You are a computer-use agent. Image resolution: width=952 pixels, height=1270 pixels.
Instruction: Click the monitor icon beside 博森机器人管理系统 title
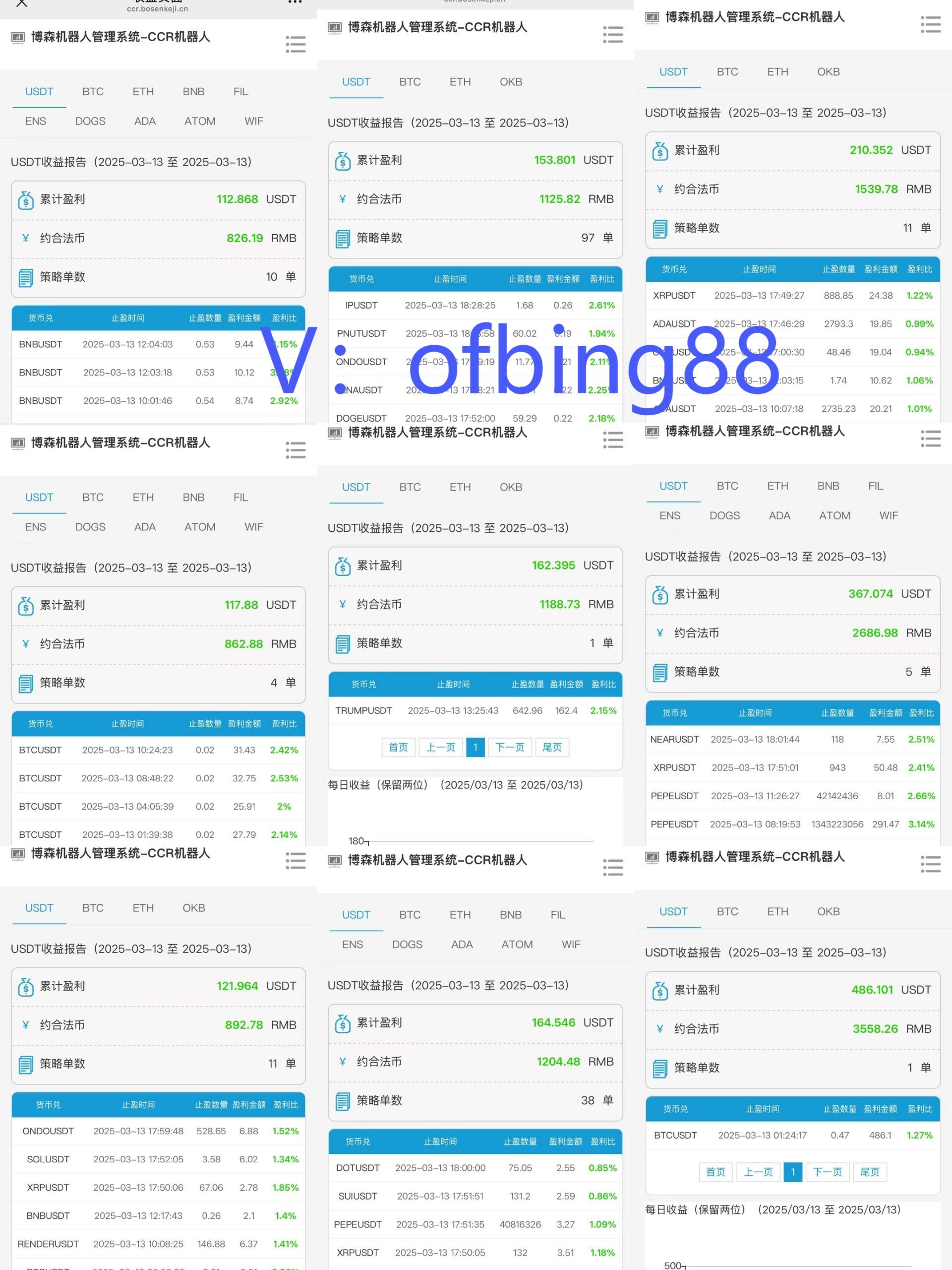[x=19, y=37]
